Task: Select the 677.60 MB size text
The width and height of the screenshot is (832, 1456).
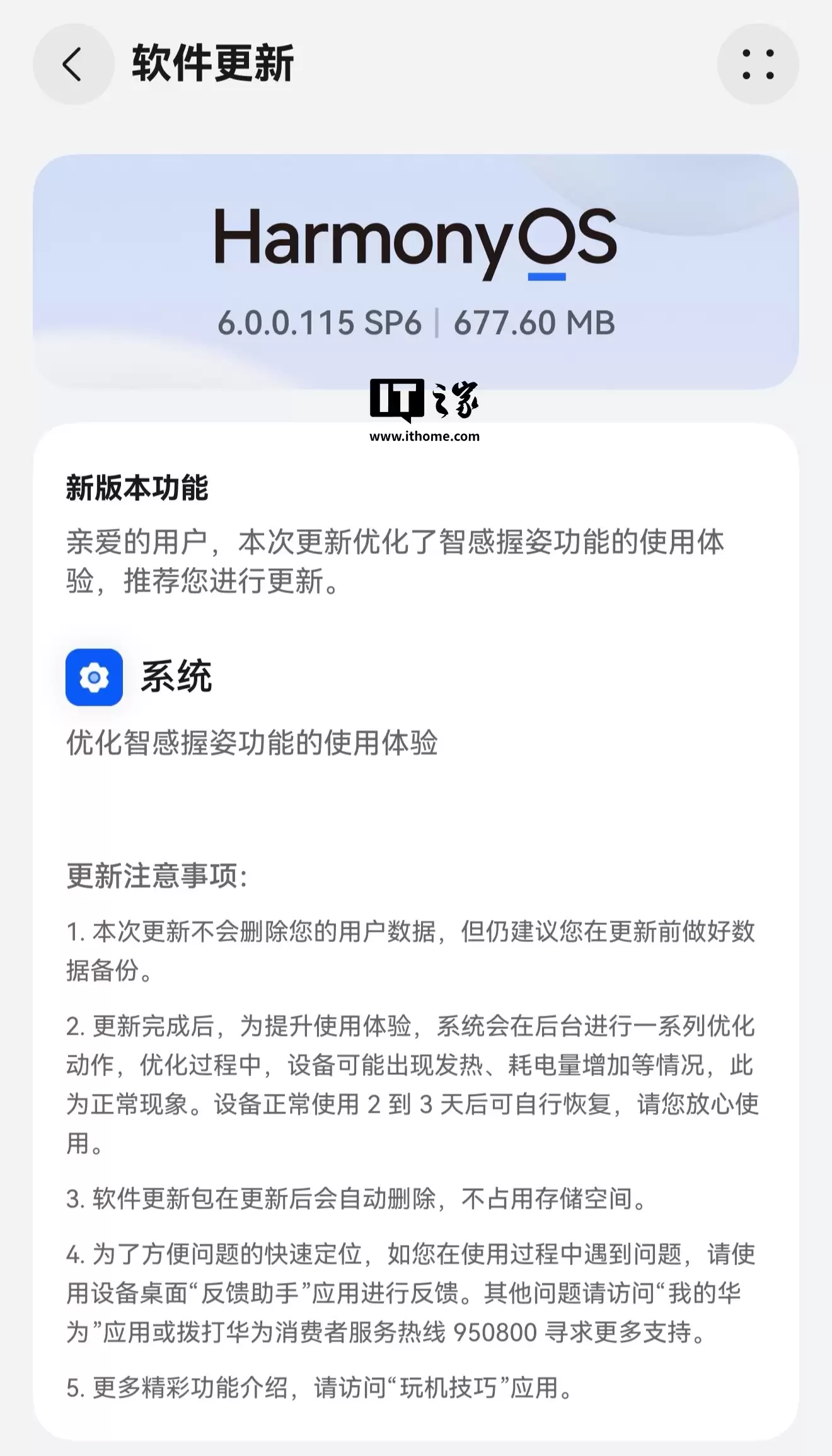Action: pos(533,323)
